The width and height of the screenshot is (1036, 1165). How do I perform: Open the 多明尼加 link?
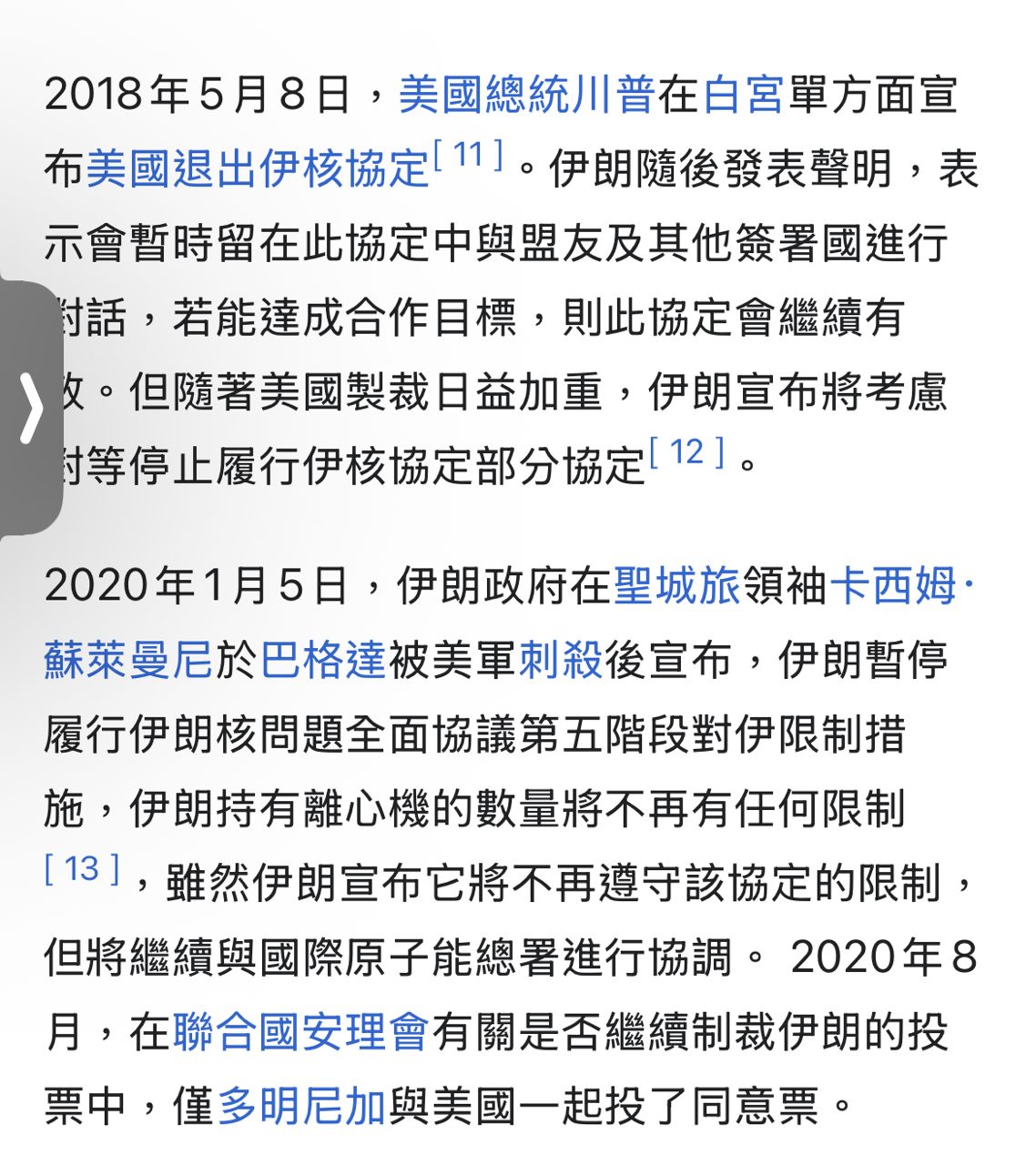click(x=301, y=1107)
